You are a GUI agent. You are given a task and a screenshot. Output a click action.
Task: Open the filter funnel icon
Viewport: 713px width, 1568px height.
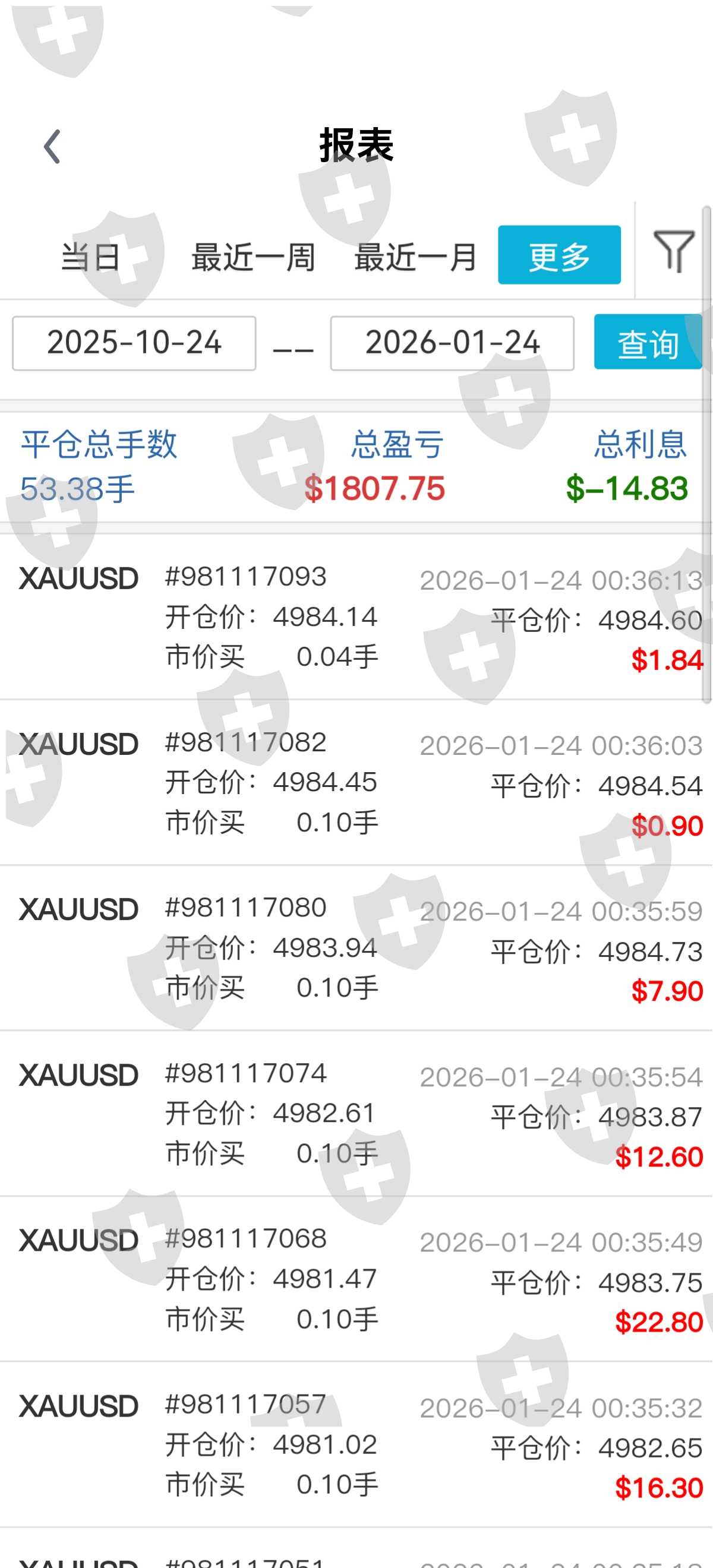[x=673, y=251]
